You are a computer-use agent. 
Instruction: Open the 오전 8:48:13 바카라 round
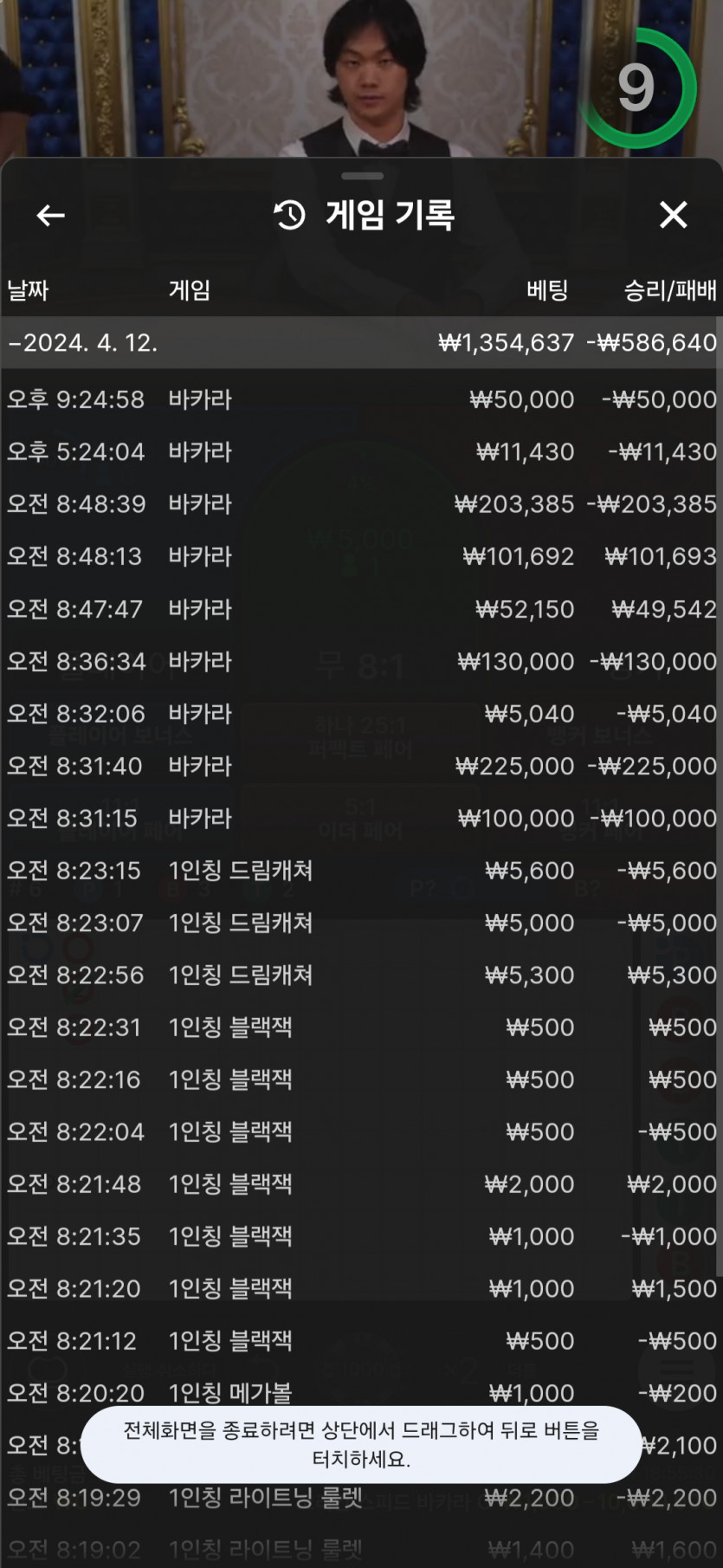click(361, 556)
